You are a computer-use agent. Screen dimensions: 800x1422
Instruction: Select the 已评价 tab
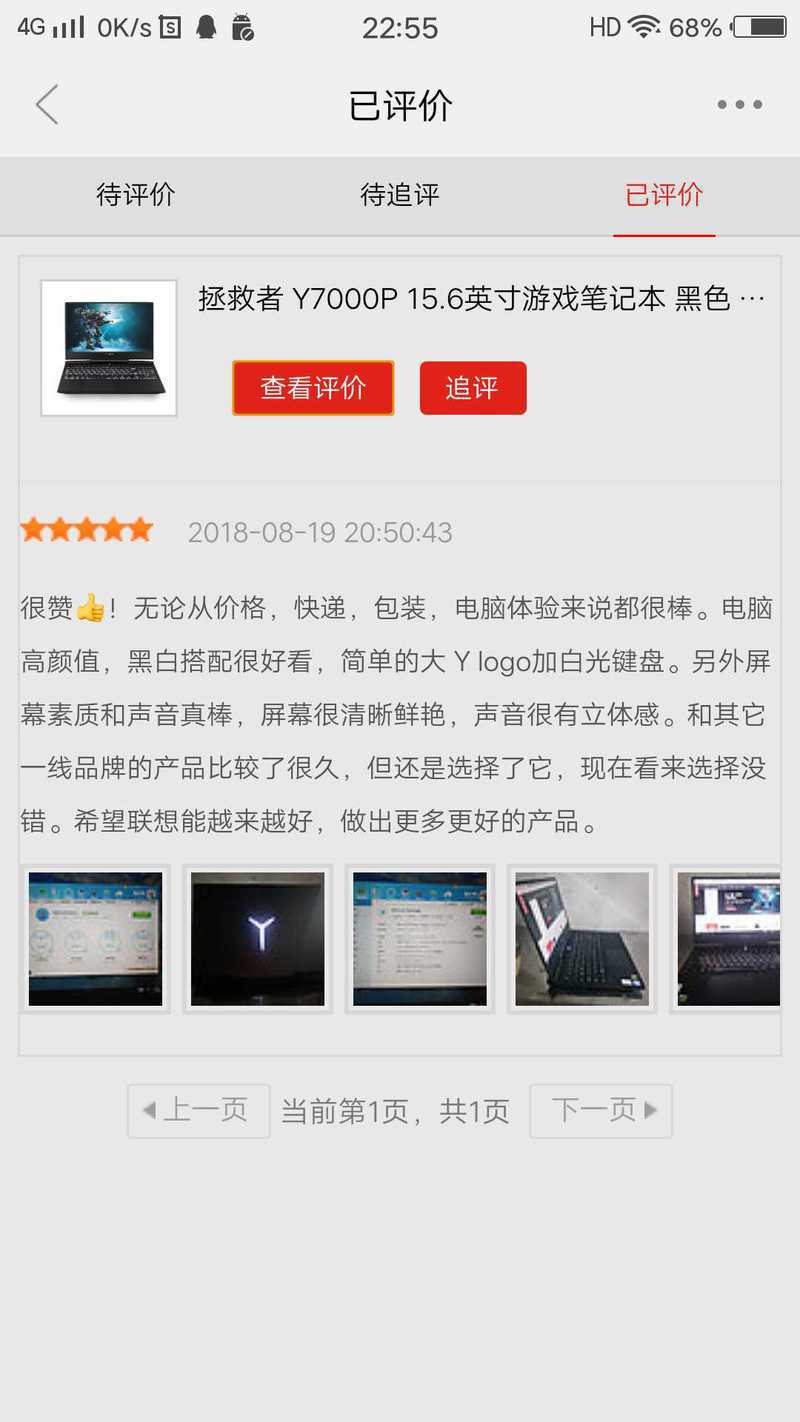pos(664,194)
